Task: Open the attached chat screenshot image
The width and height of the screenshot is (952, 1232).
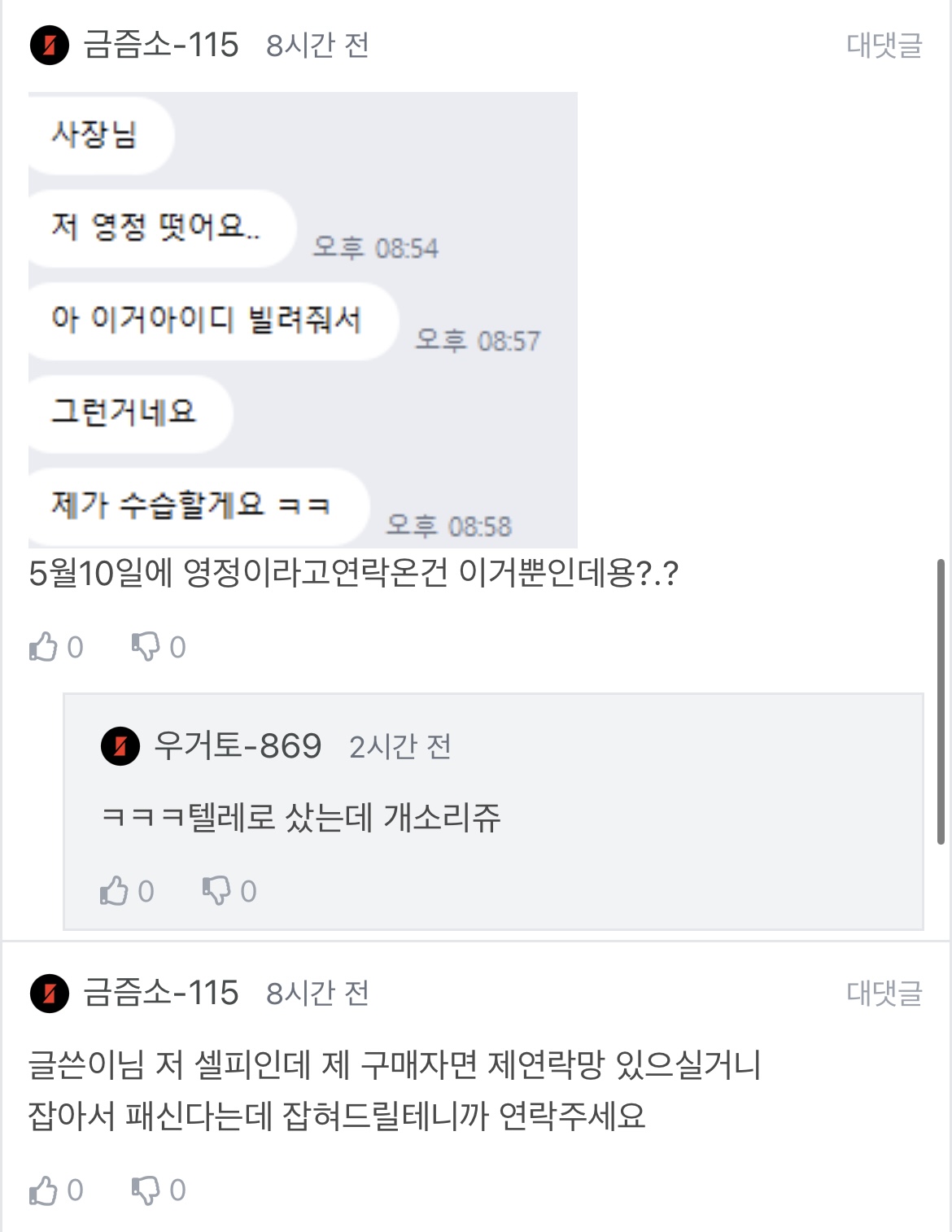Action: [303, 320]
